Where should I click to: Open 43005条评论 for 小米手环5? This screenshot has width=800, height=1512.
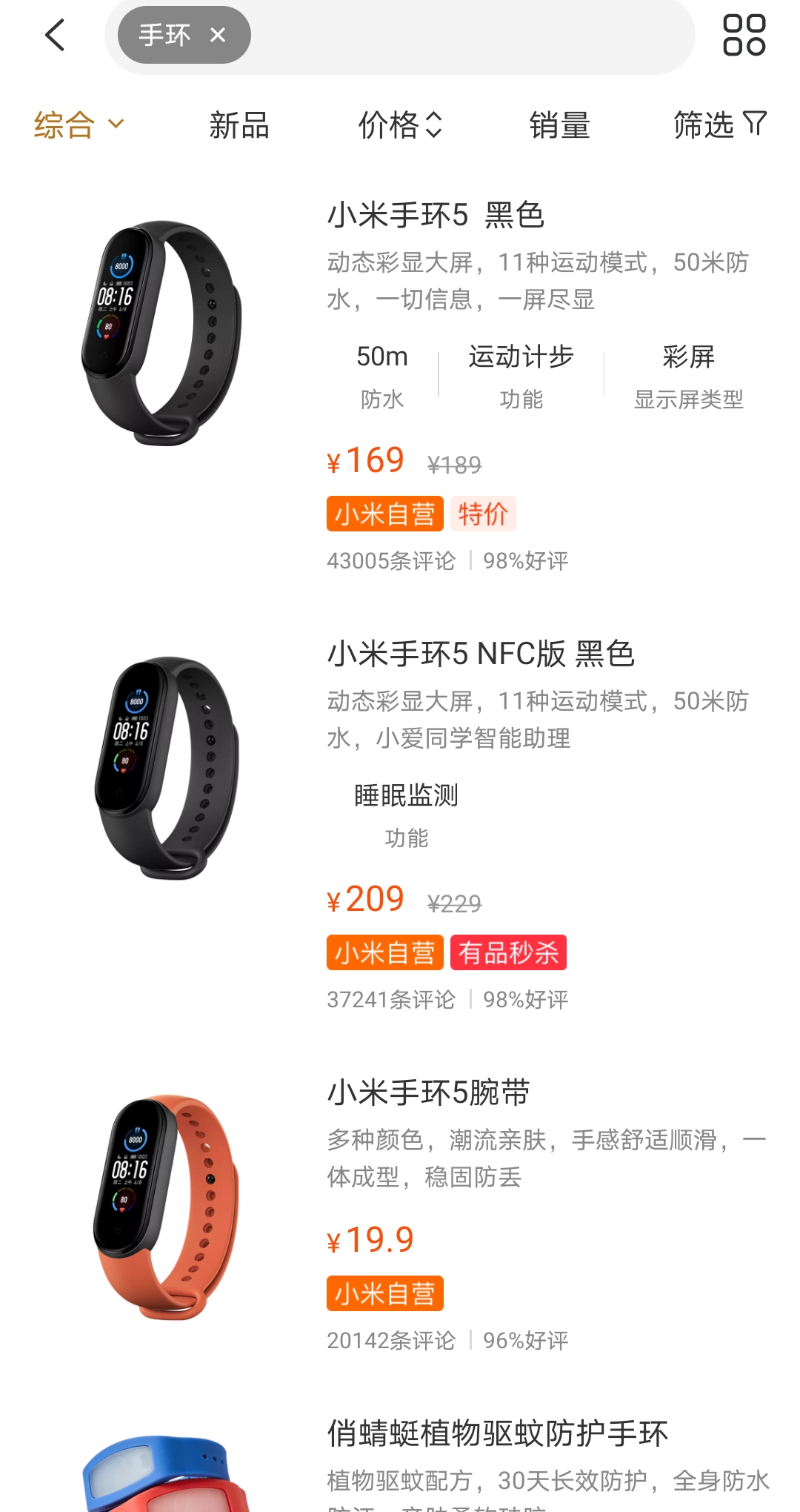(392, 562)
